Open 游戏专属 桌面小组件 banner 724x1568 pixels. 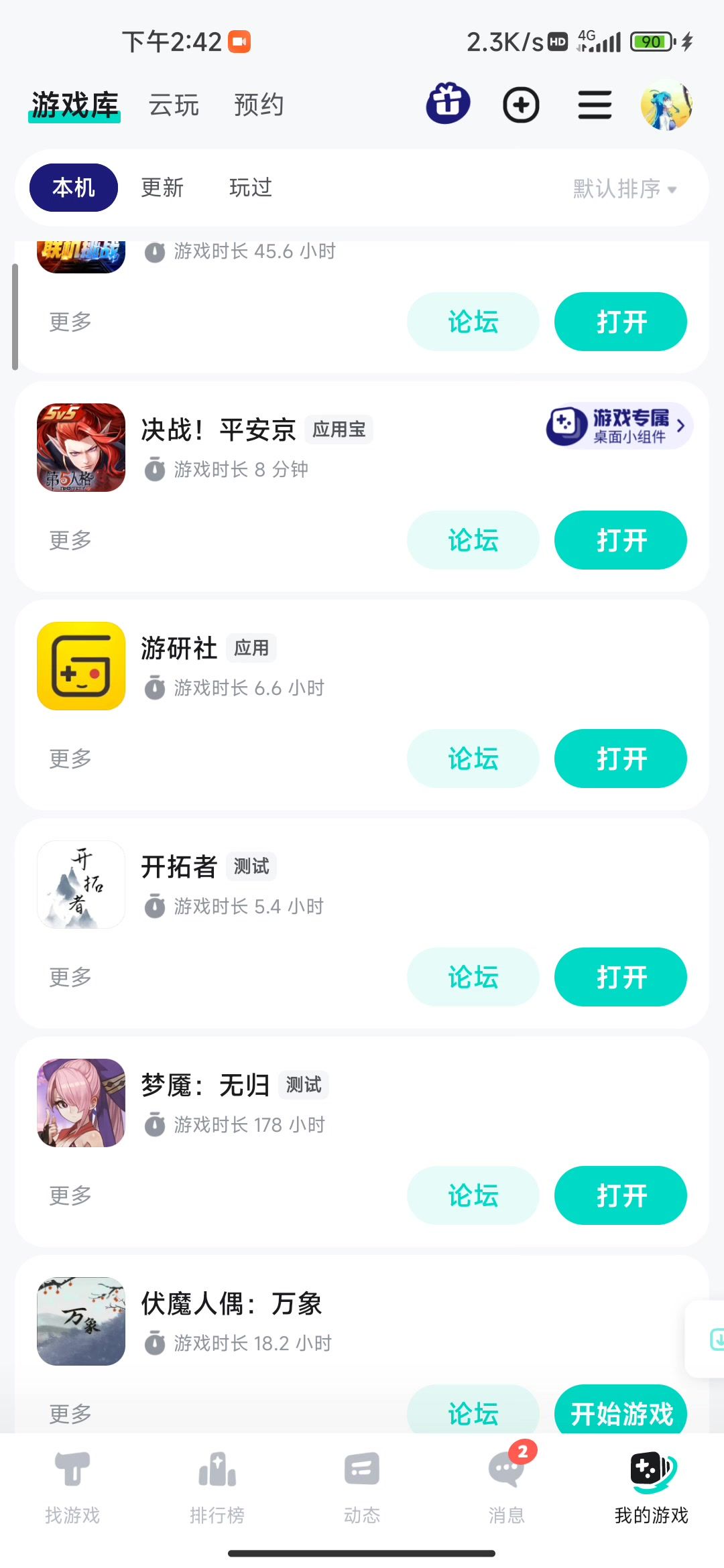(619, 426)
